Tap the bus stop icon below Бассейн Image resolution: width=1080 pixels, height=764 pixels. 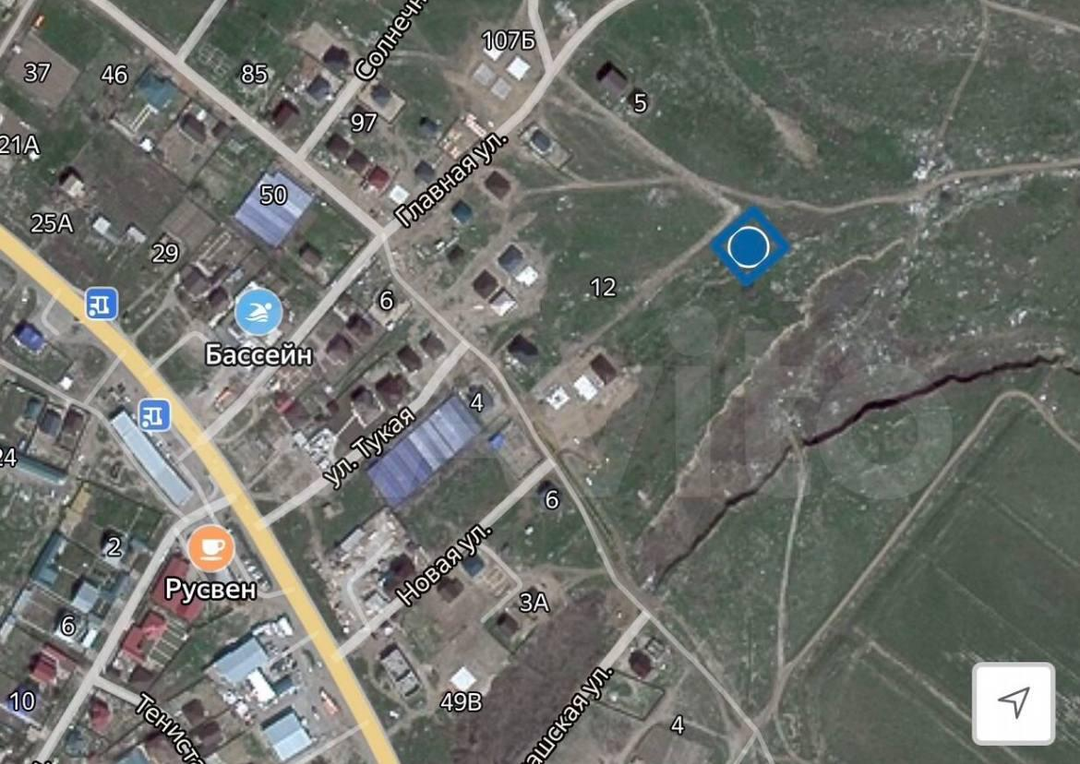(154, 412)
